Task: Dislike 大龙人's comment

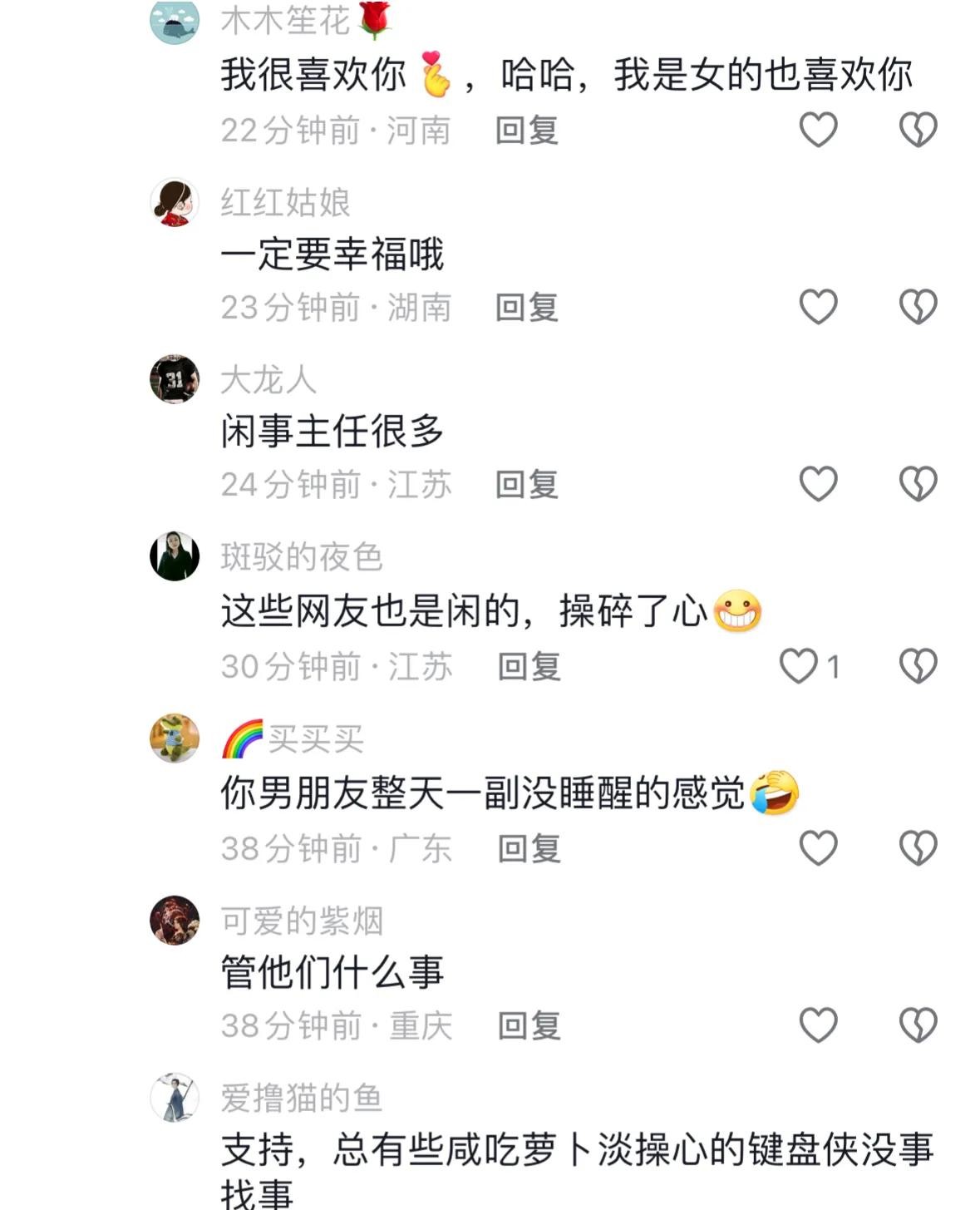Action: point(918,484)
